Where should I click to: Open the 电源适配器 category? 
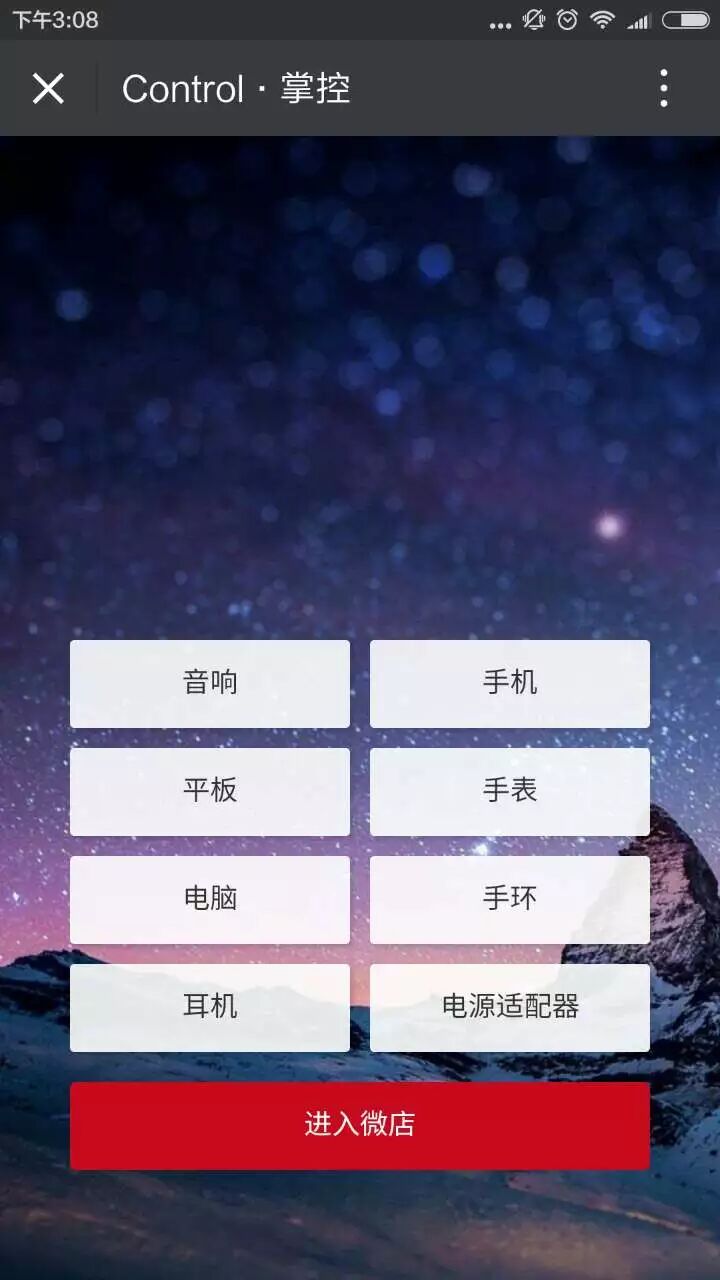coord(510,1008)
